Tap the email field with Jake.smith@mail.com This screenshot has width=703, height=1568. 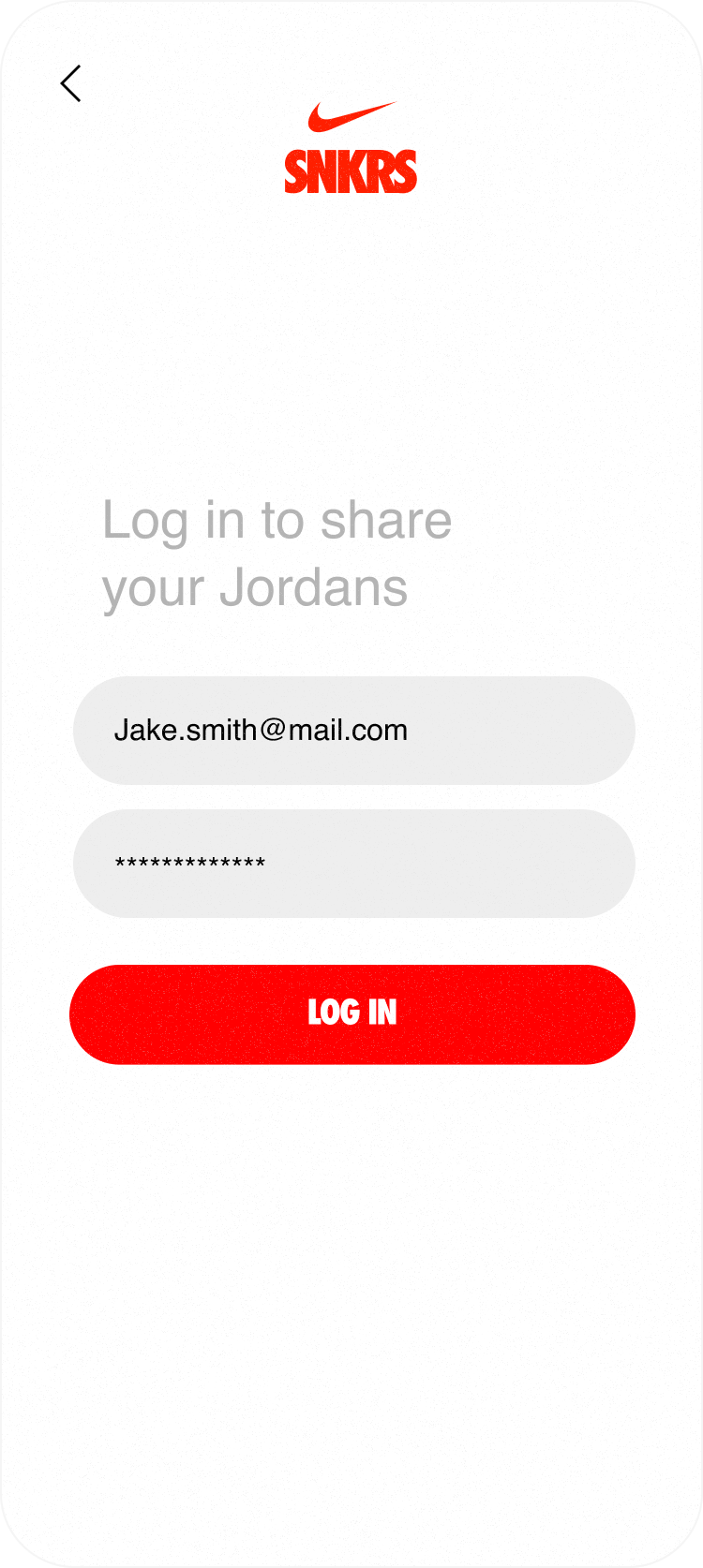click(x=353, y=731)
